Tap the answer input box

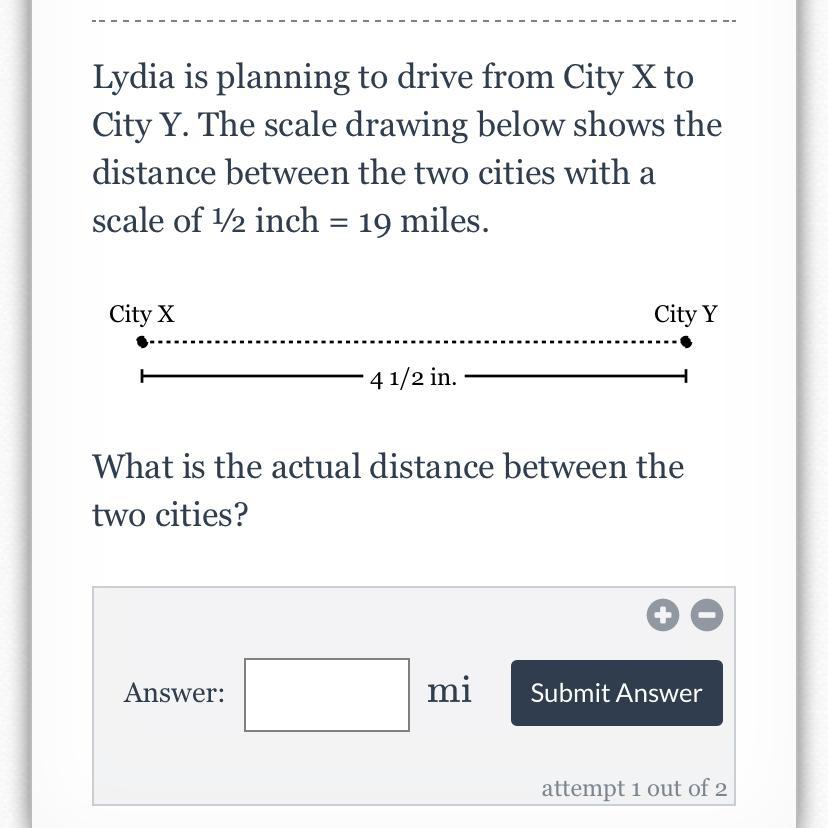pos(327,694)
